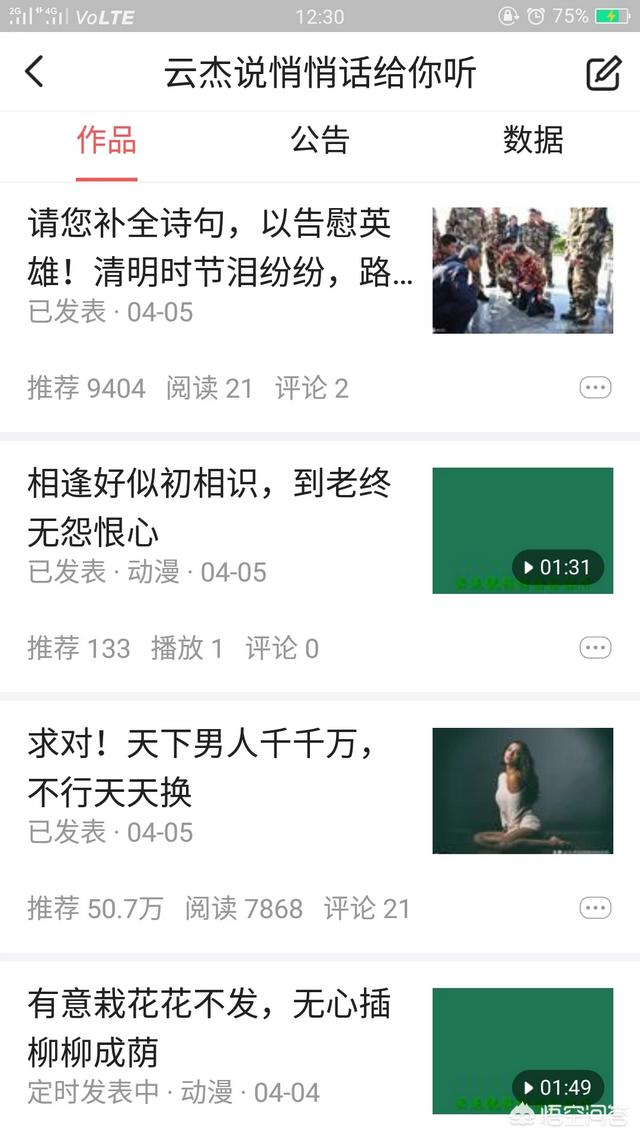This screenshot has height=1138, width=640.
Task: Go back using the top-left arrow
Action: point(35,72)
